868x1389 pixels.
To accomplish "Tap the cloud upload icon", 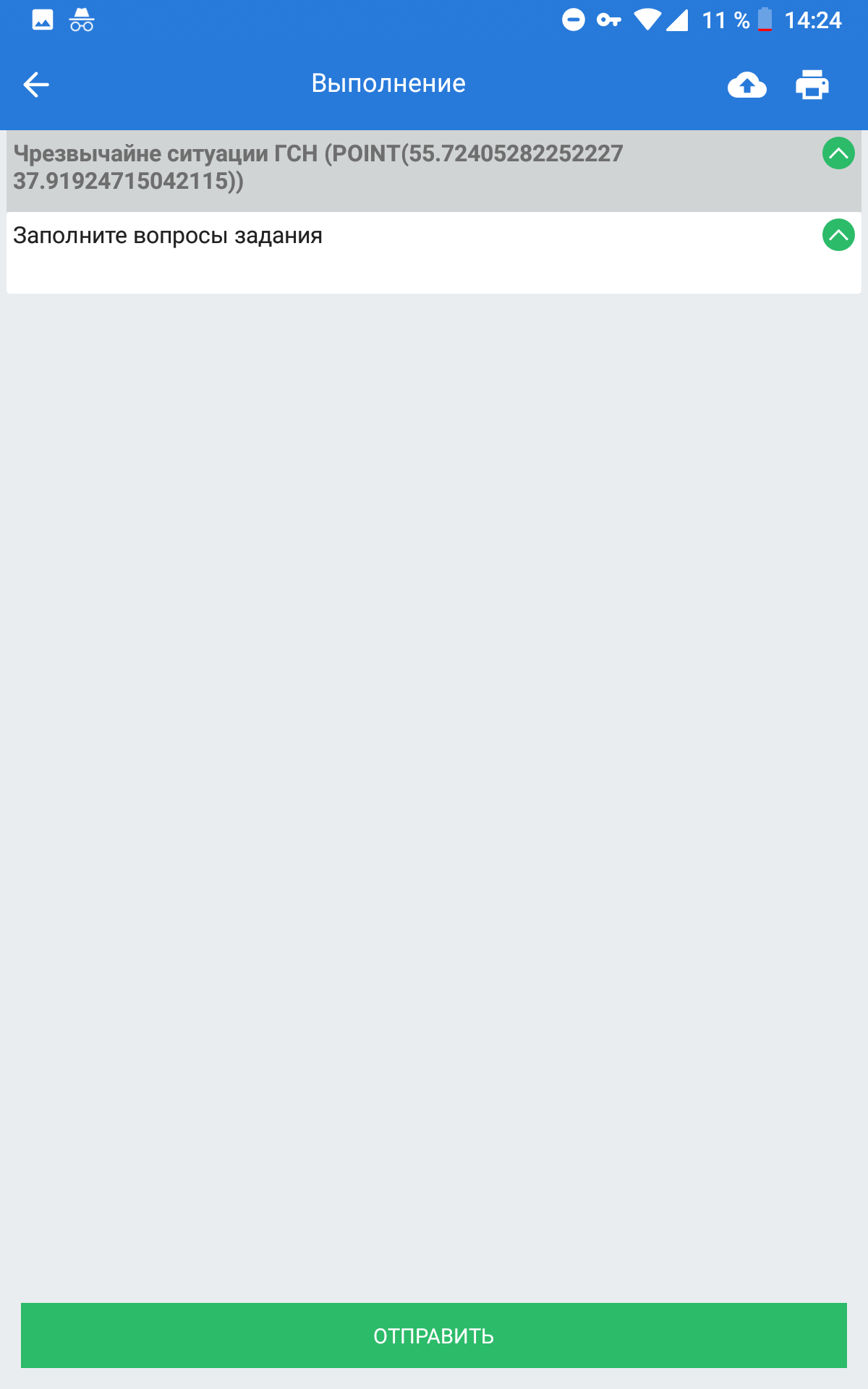I will [746, 85].
